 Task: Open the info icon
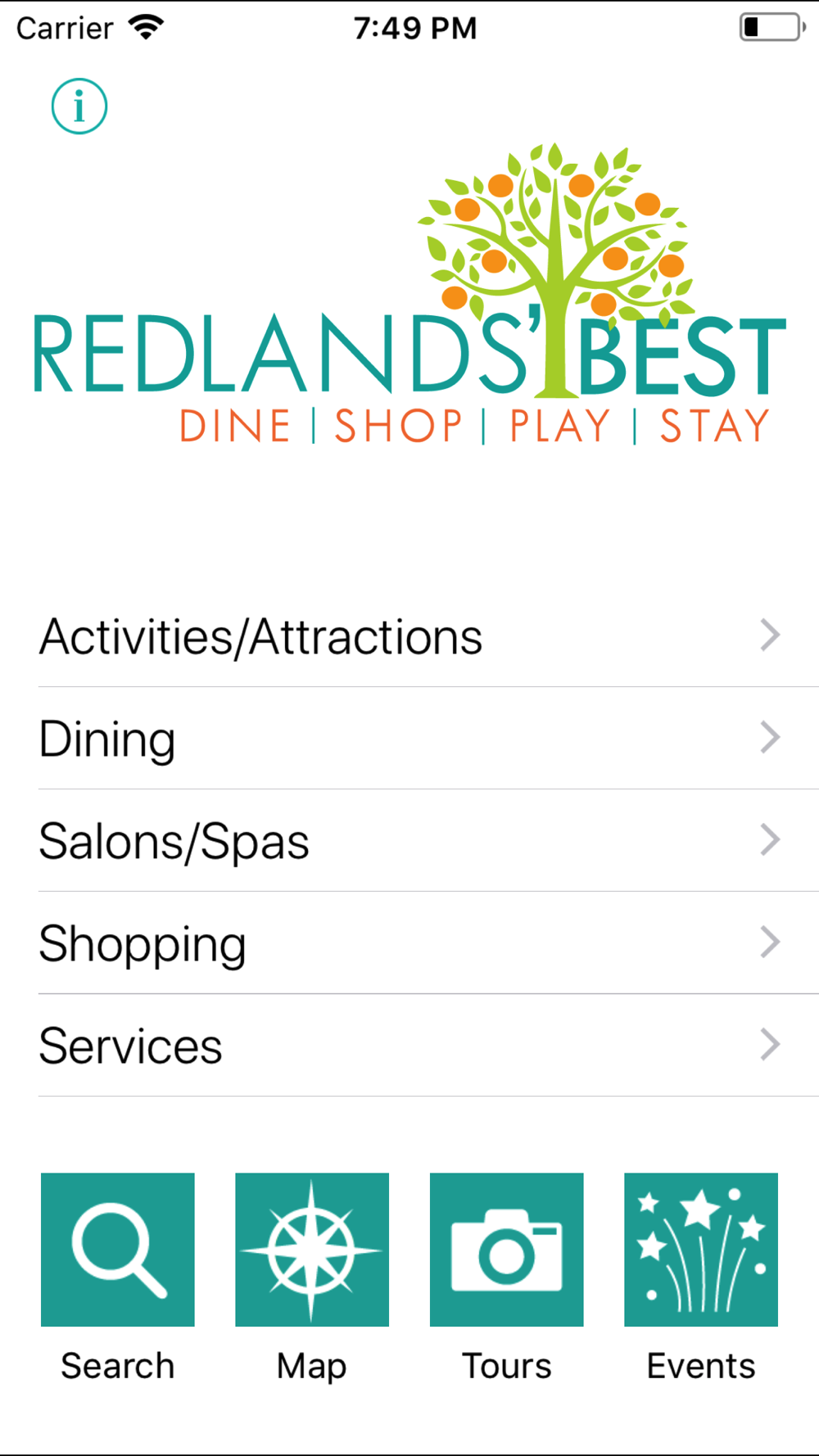tap(79, 106)
